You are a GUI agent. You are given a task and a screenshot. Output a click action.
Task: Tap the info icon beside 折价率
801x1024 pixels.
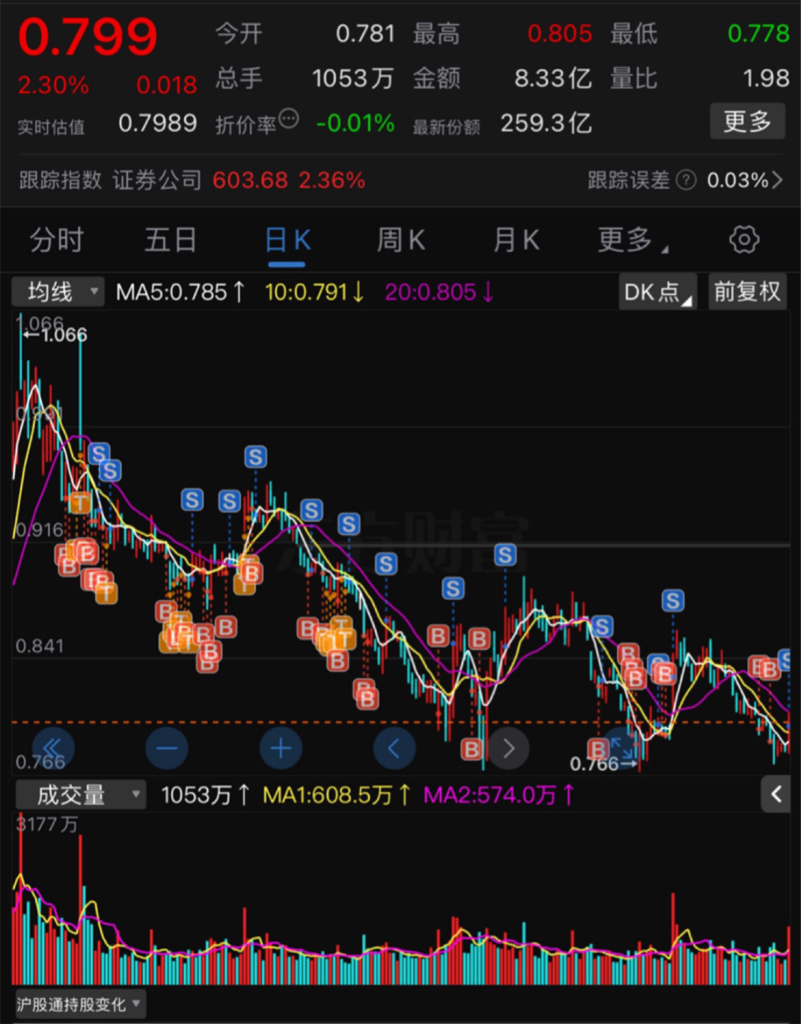(290, 117)
